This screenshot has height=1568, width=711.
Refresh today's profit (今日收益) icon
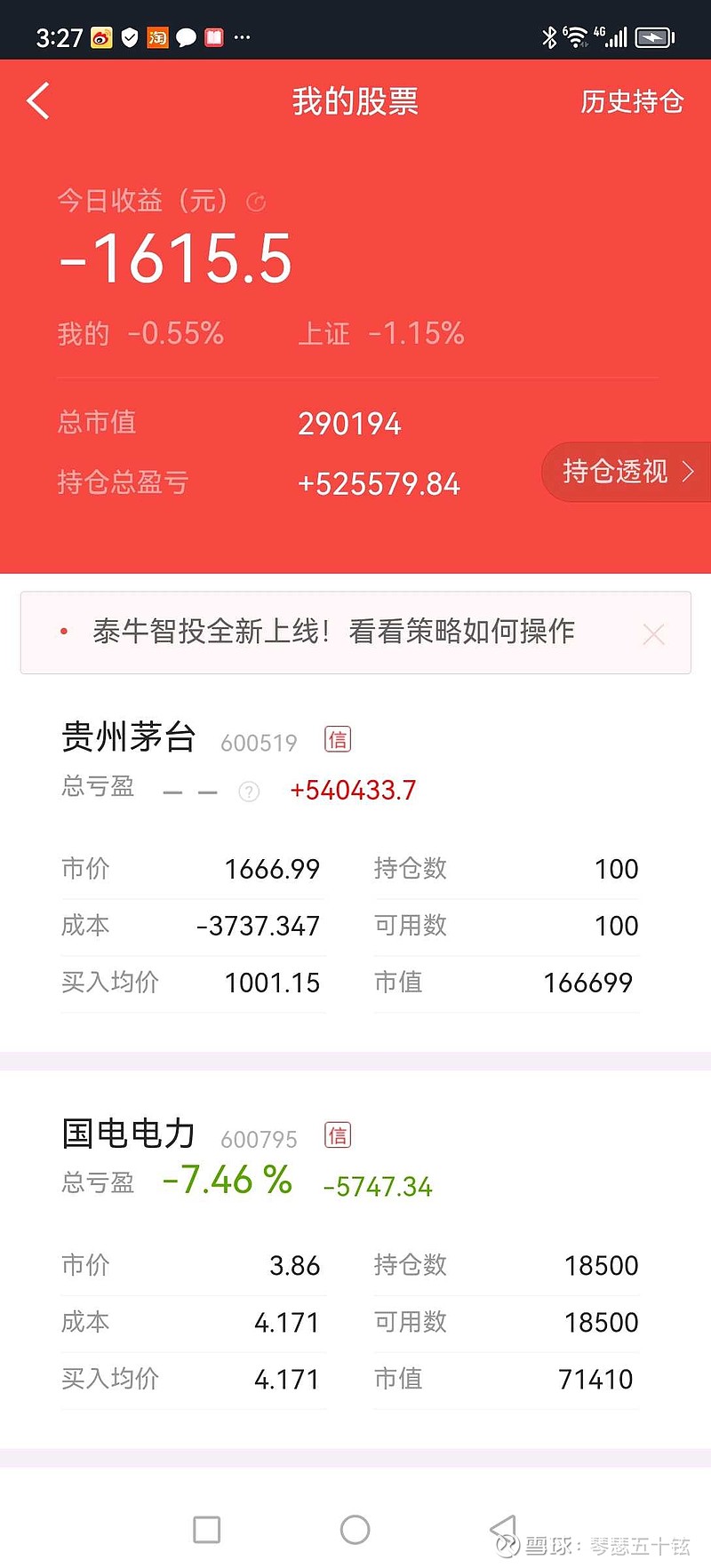pyautogui.click(x=256, y=203)
